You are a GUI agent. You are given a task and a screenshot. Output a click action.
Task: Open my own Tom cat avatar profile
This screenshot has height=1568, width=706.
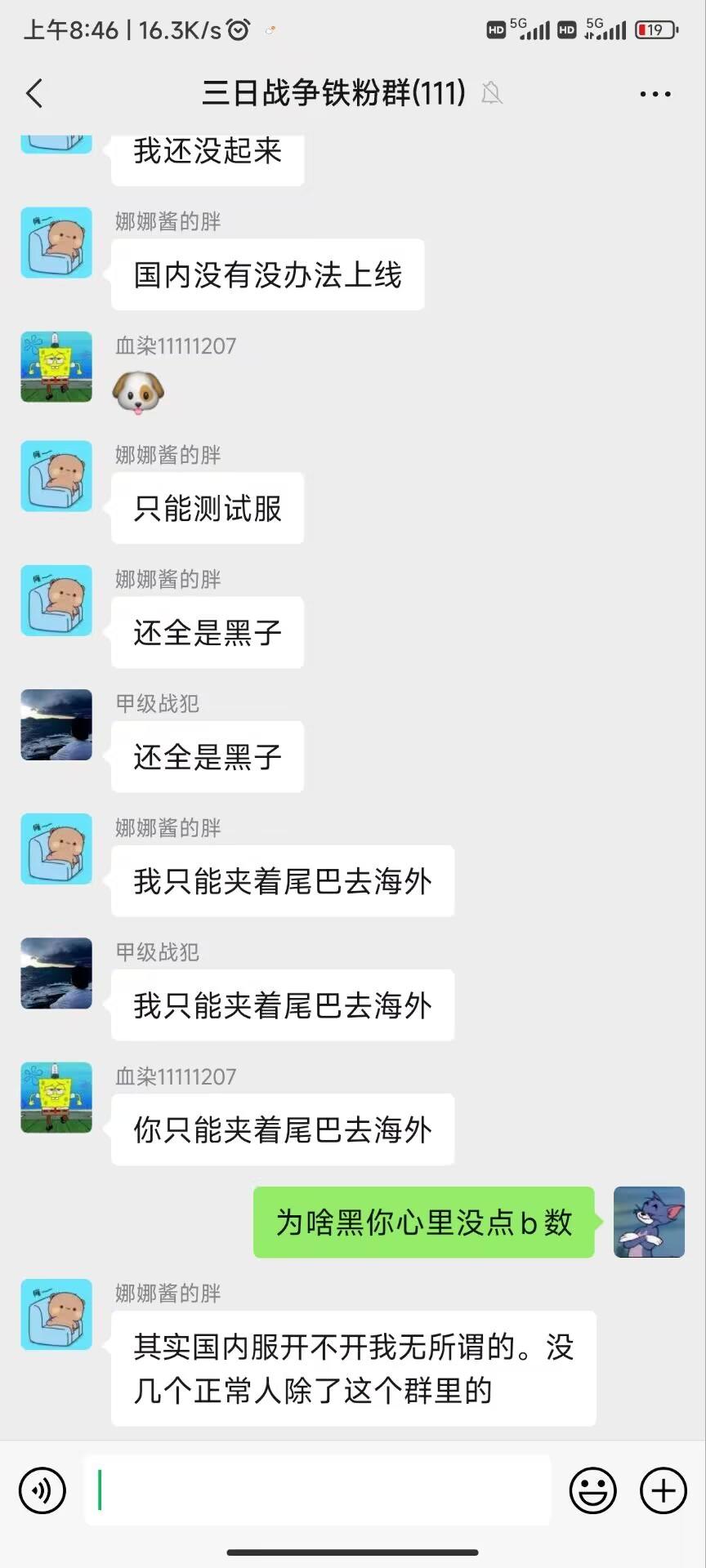coord(649,1222)
